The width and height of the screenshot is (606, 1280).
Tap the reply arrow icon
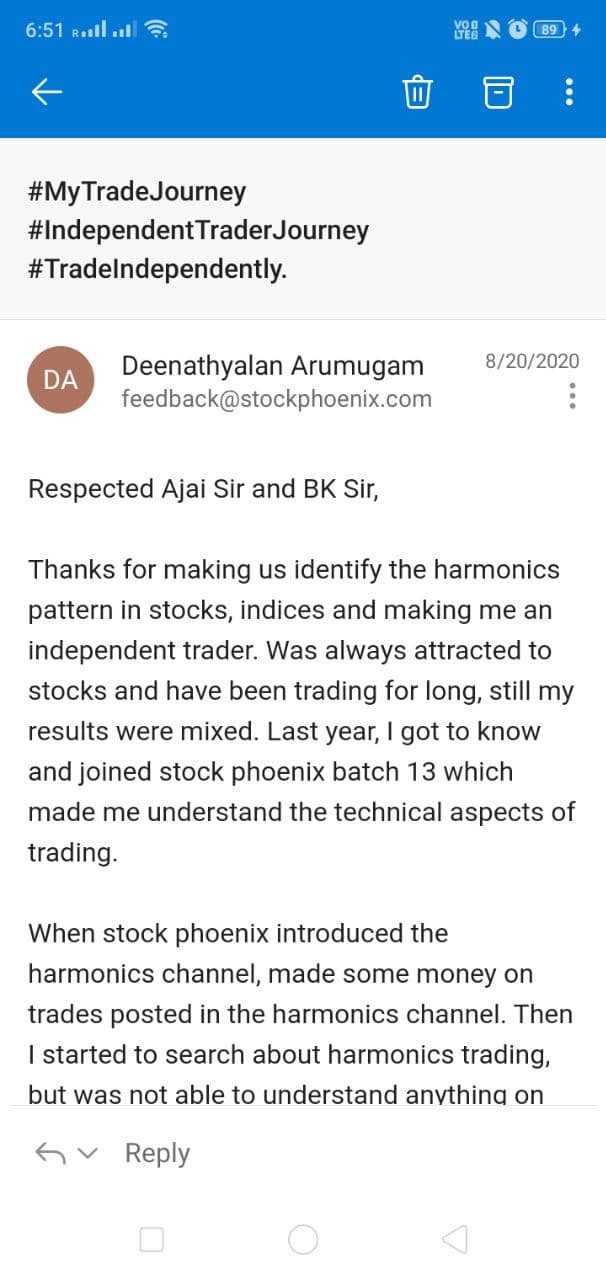click(50, 1153)
